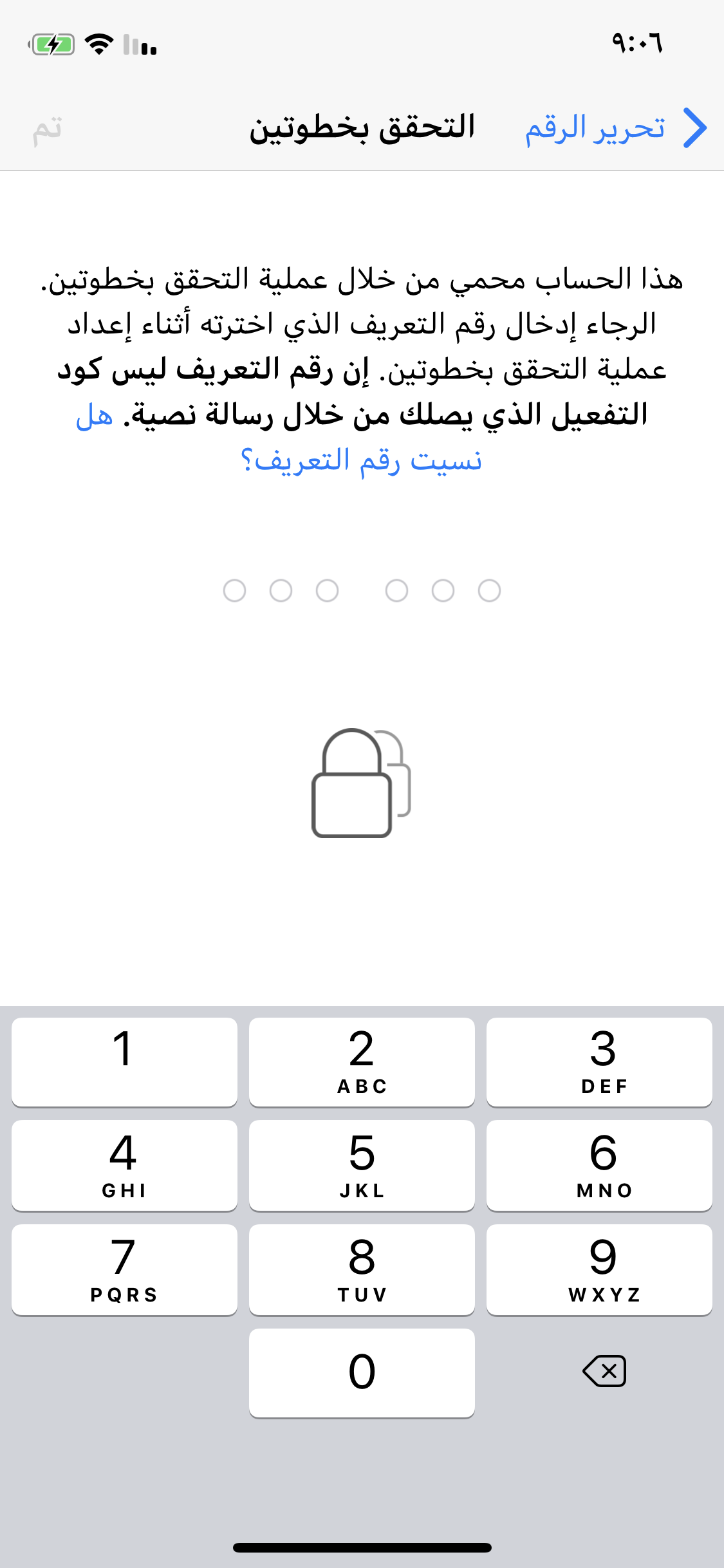Tap the six-digit PIN entry field

(362, 590)
